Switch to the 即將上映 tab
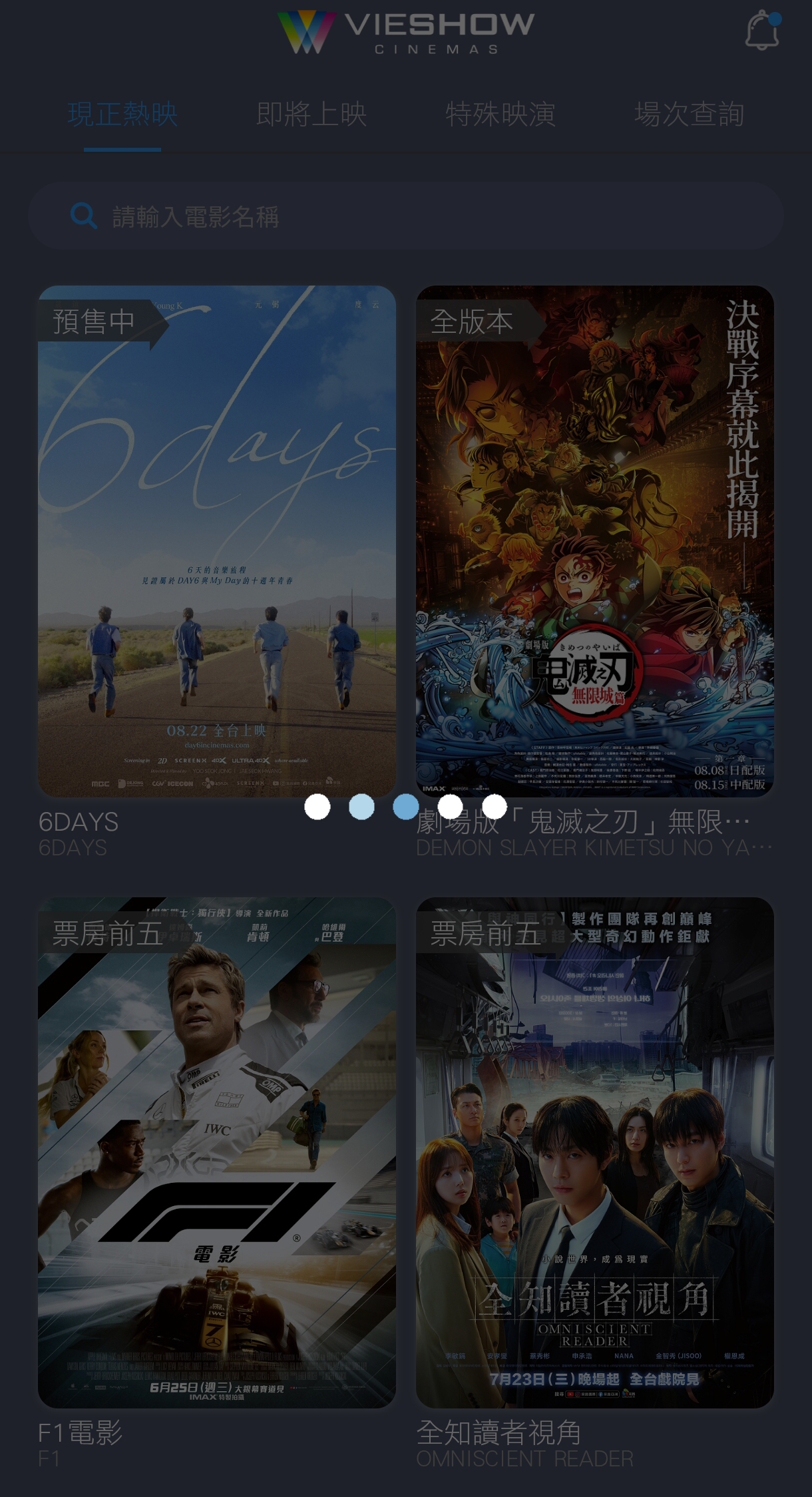 click(x=311, y=114)
